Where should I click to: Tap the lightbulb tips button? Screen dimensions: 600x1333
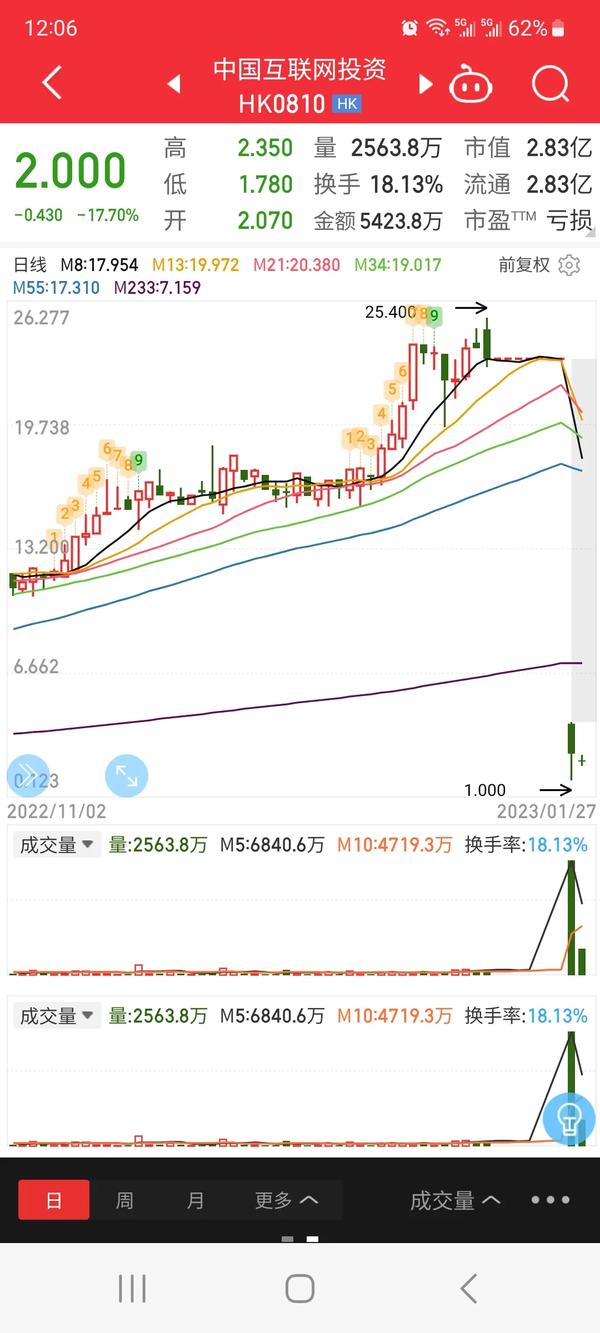pyautogui.click(x=569, y=1121)
